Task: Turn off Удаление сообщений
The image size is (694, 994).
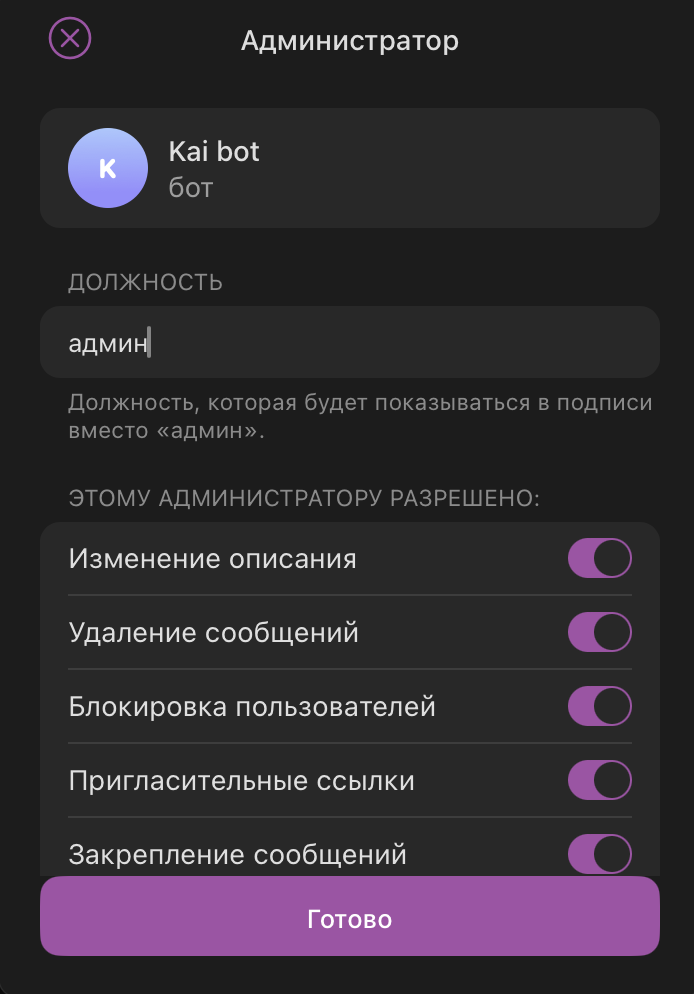Action: 599,632
